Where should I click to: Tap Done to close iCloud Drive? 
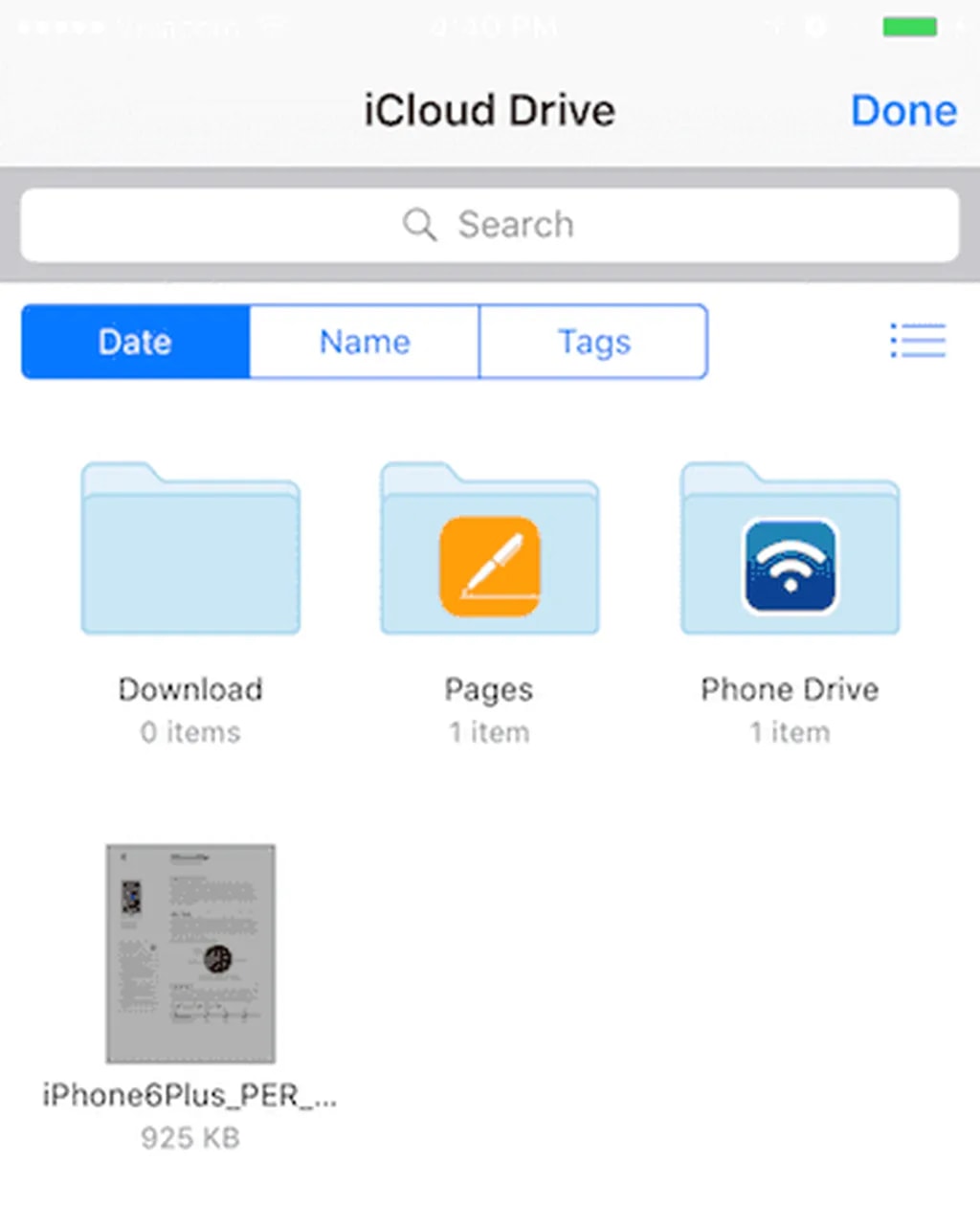click(902, 111)
